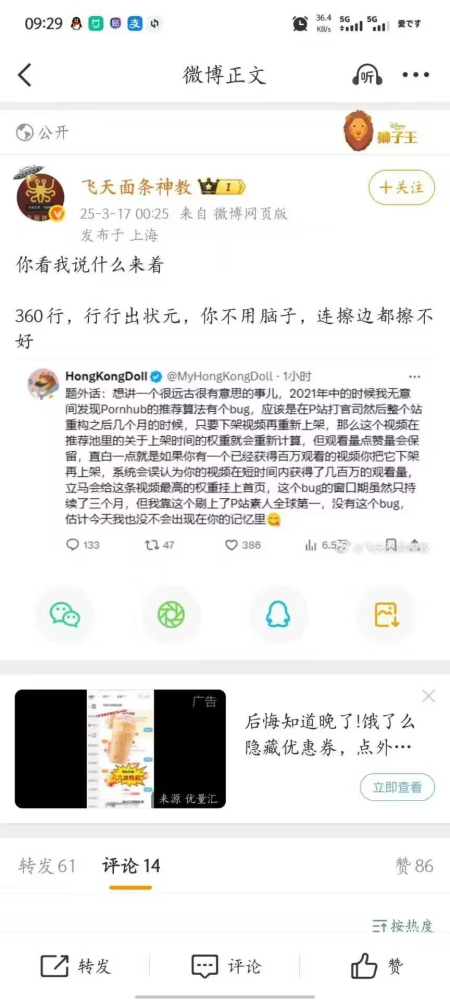Follow 飞天面条神教 with the 关注 button

pos(402,188)
